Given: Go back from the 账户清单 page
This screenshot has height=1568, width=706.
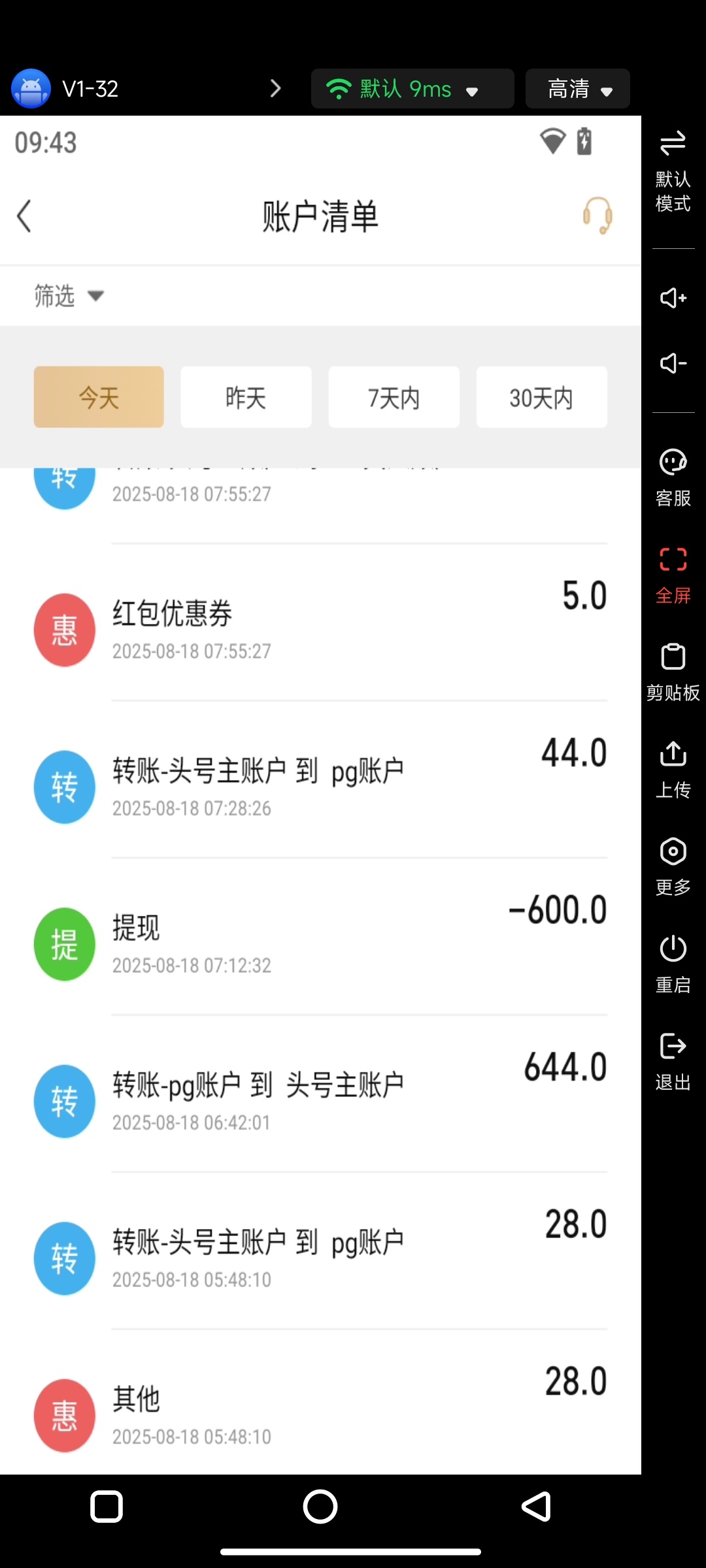Looking at the screenshot, I should [x=25, y=216].
